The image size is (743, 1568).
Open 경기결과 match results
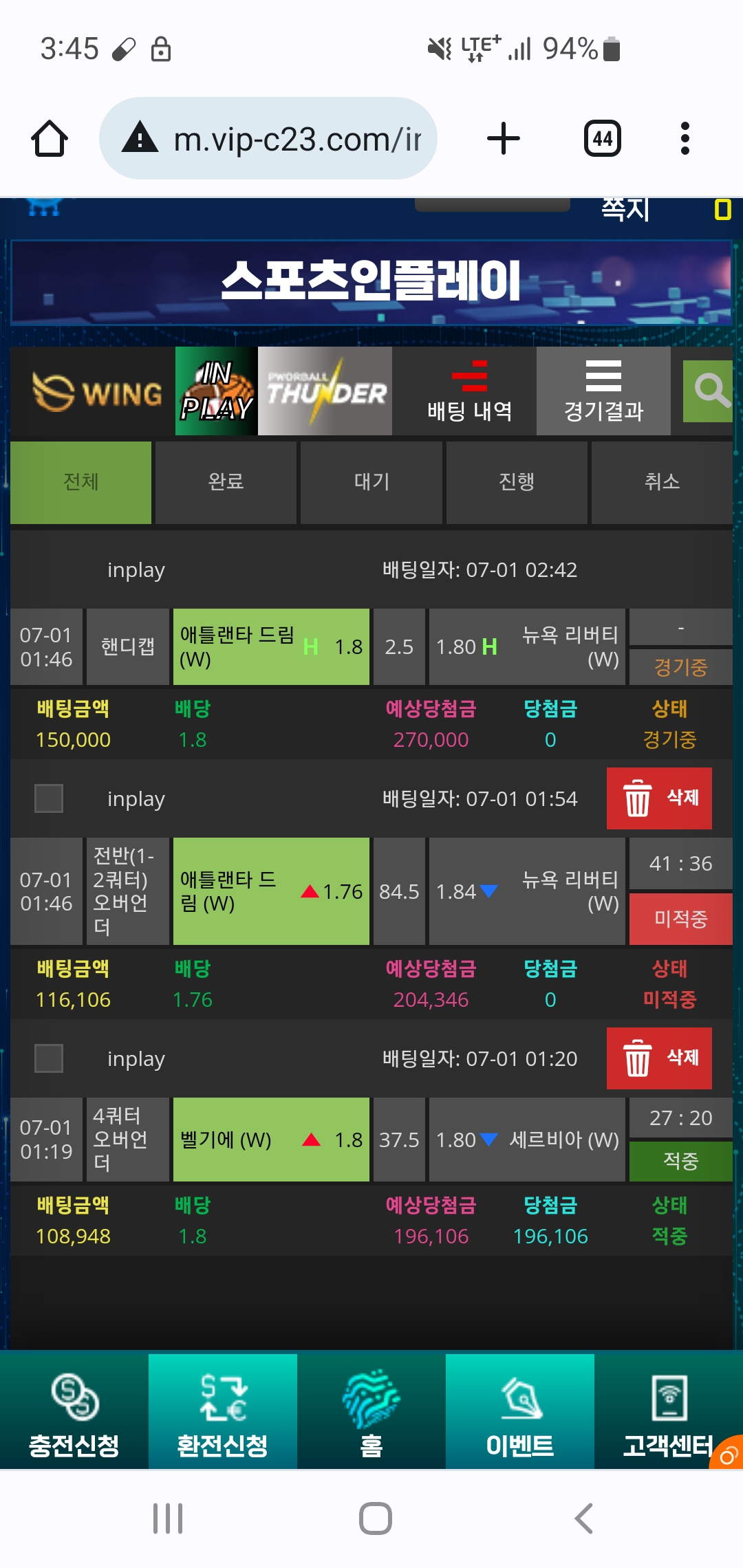[603, 392]
